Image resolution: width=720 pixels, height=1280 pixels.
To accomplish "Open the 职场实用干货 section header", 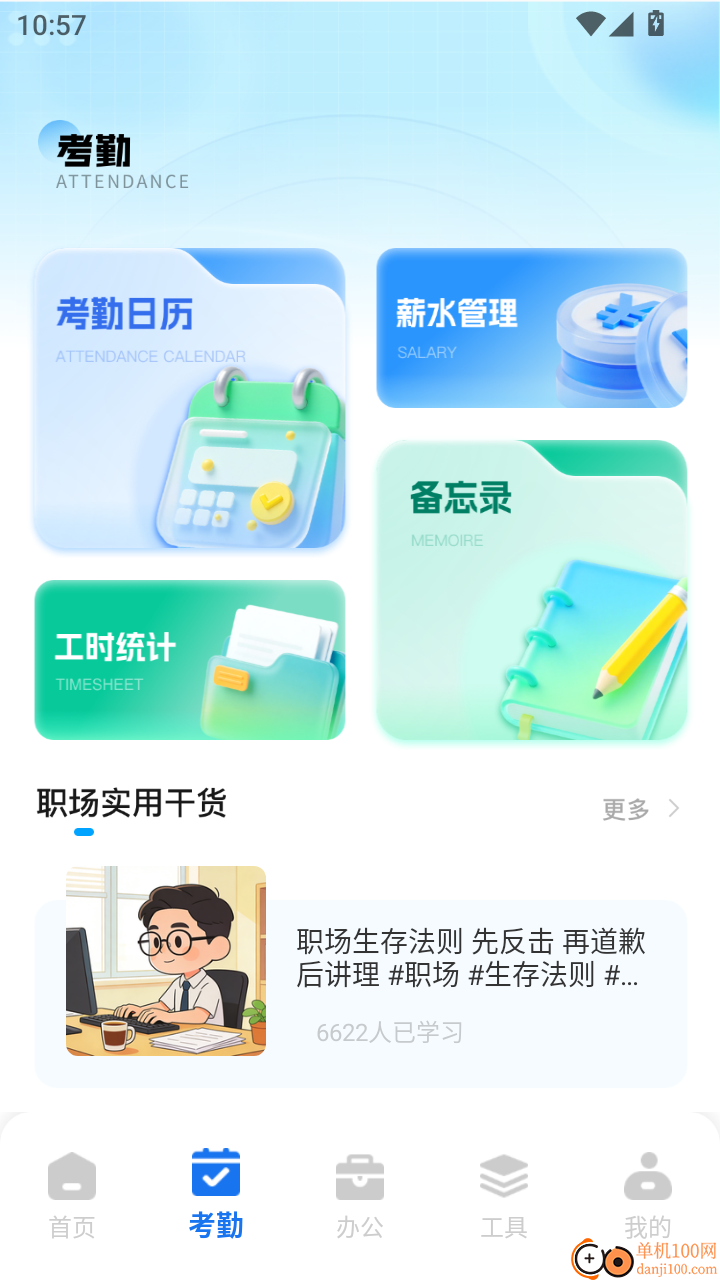I will (131, 805).
